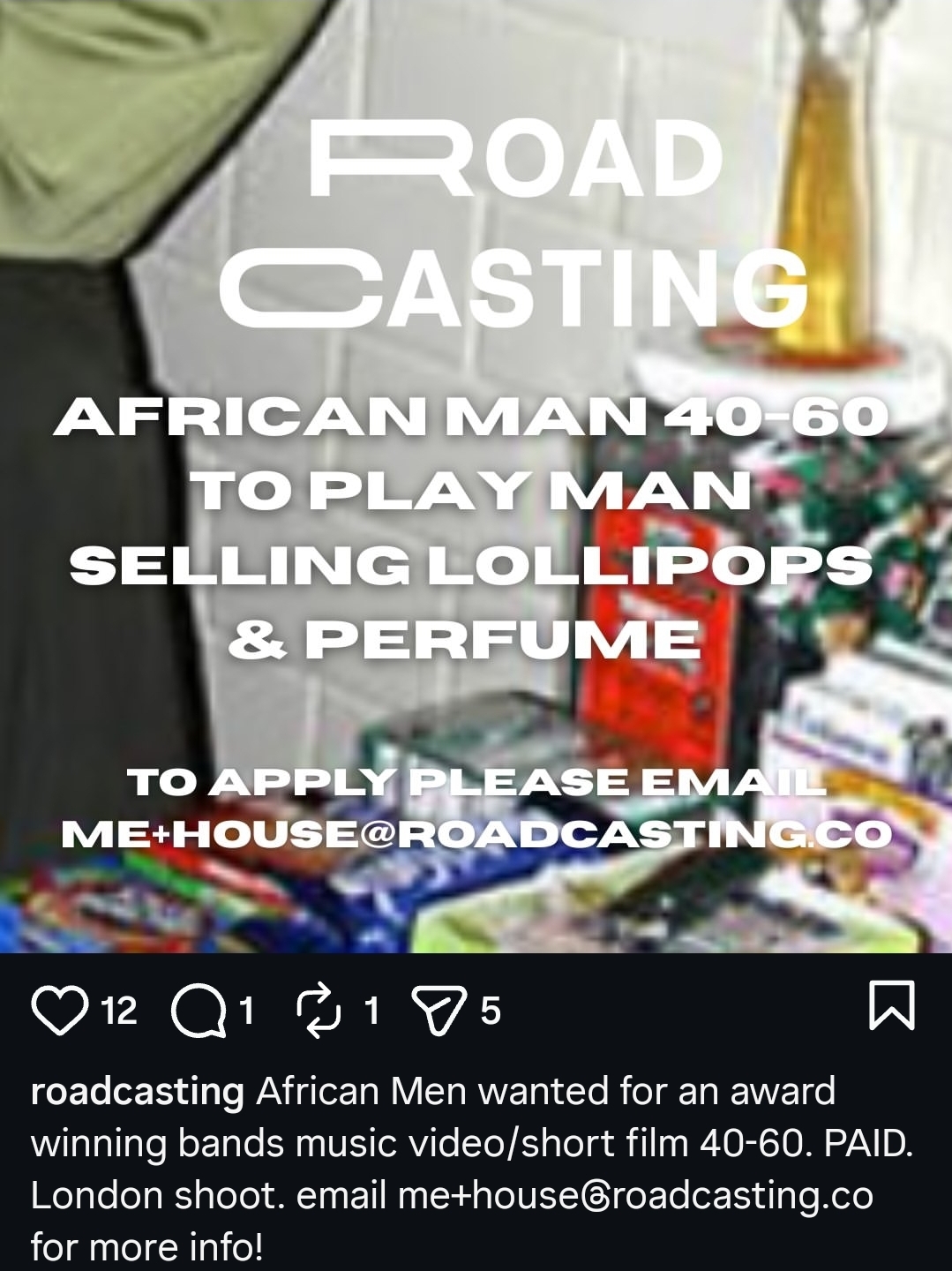Save the post with the bookmark icon

(x=892, y=1005)
